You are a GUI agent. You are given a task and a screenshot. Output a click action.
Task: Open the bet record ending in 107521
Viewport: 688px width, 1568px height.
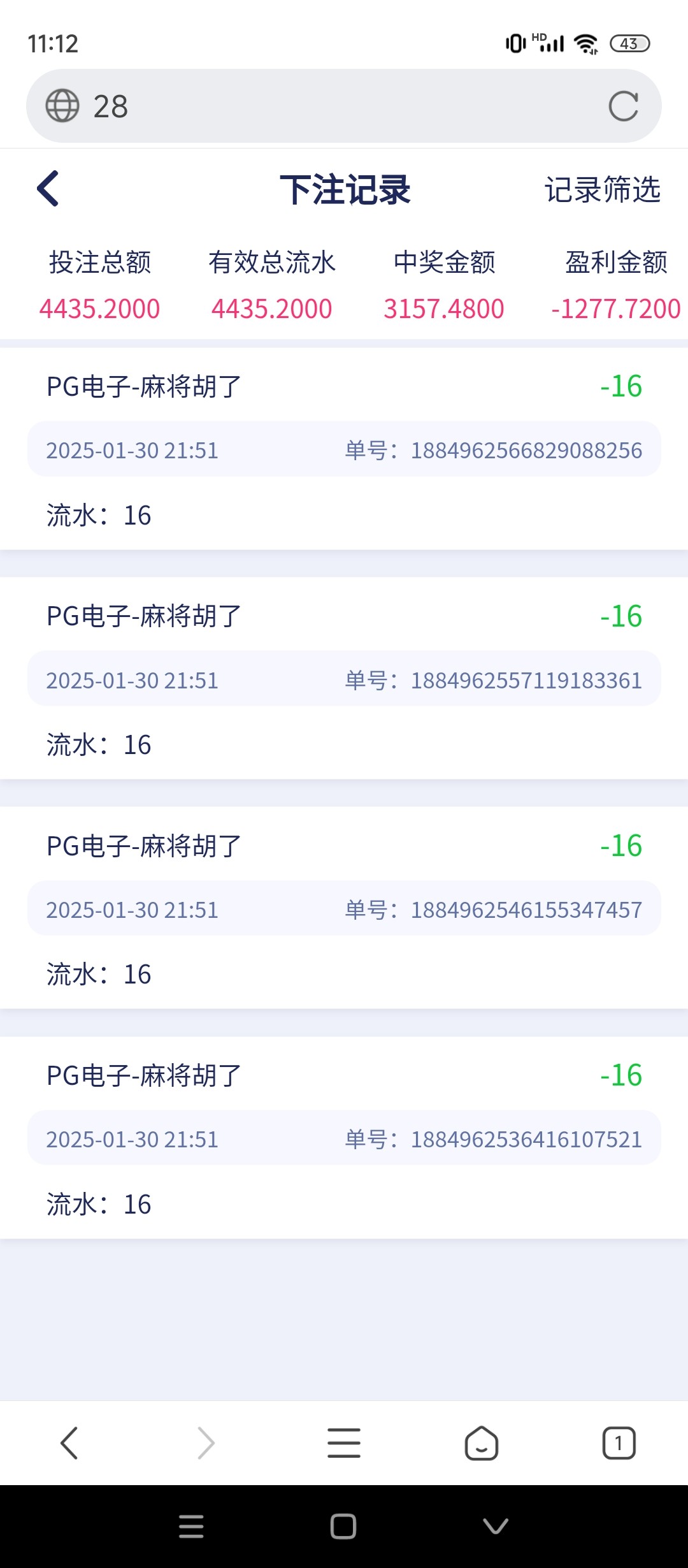pos(344,1138)
